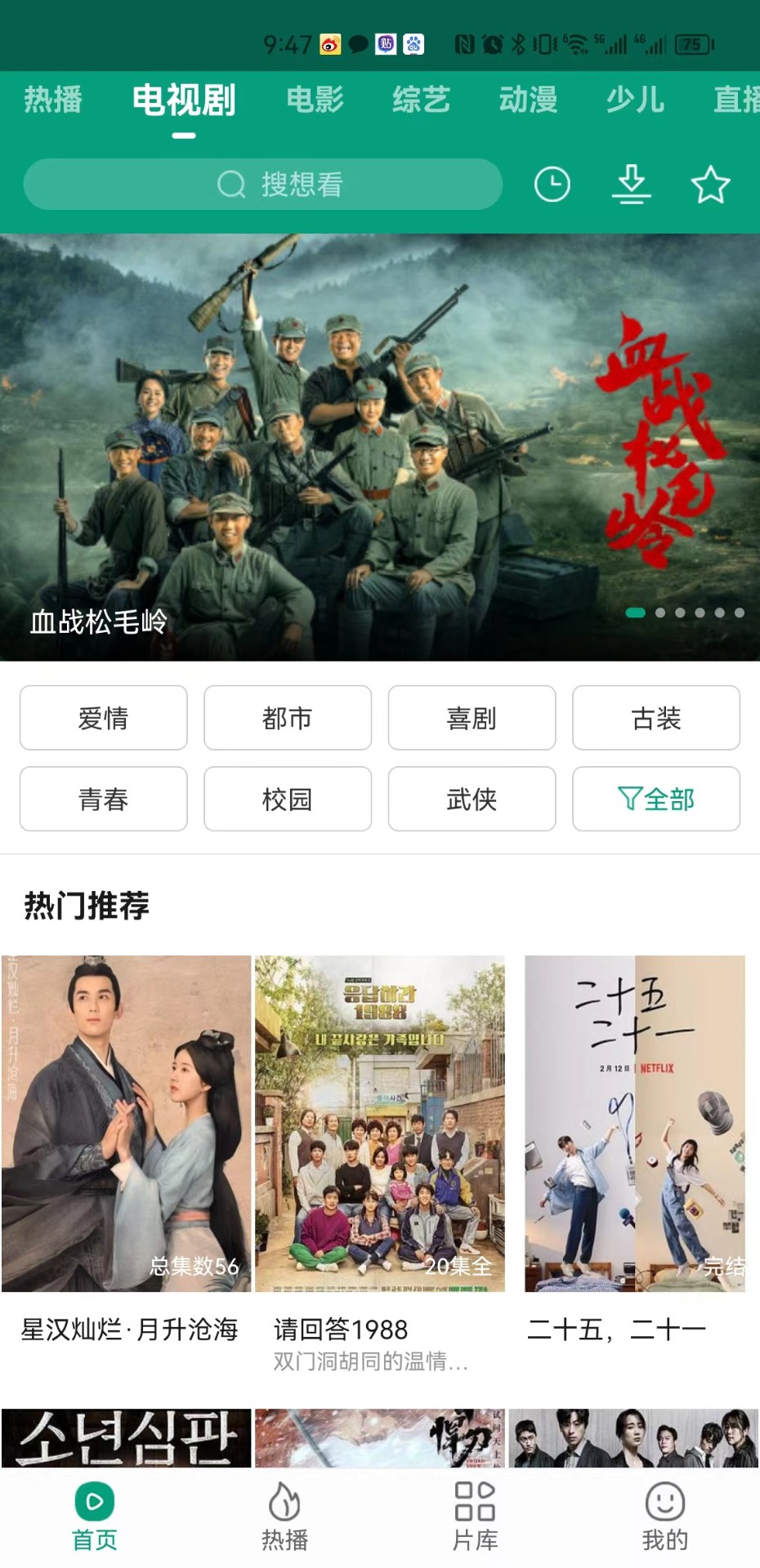760x1568 pixels.
Task: Open the 请回答1988 poster thumbnail
Action: pyautogui.click(x=379, y=1123)
